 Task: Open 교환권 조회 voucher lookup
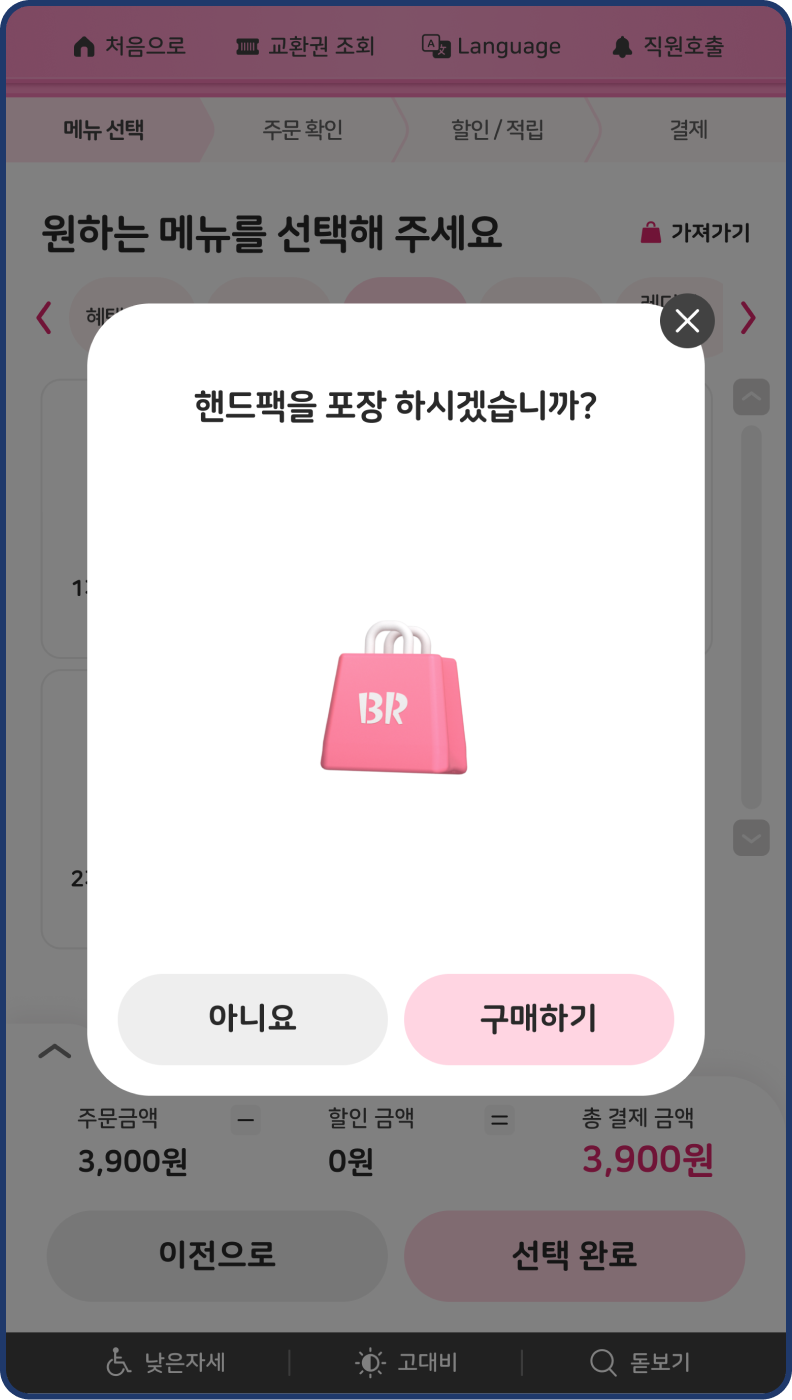[x=305, y=46]
